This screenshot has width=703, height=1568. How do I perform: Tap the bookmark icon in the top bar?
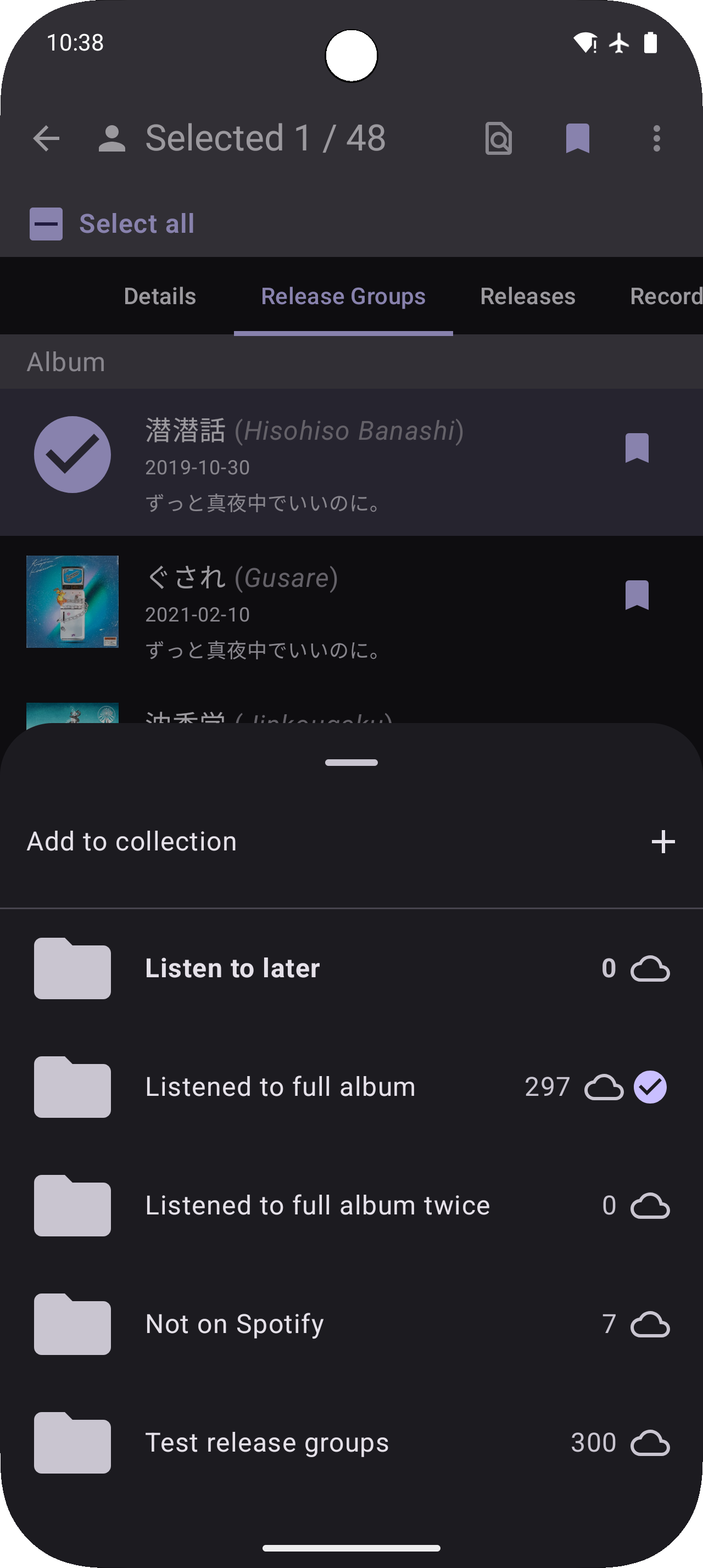point(577,138)
